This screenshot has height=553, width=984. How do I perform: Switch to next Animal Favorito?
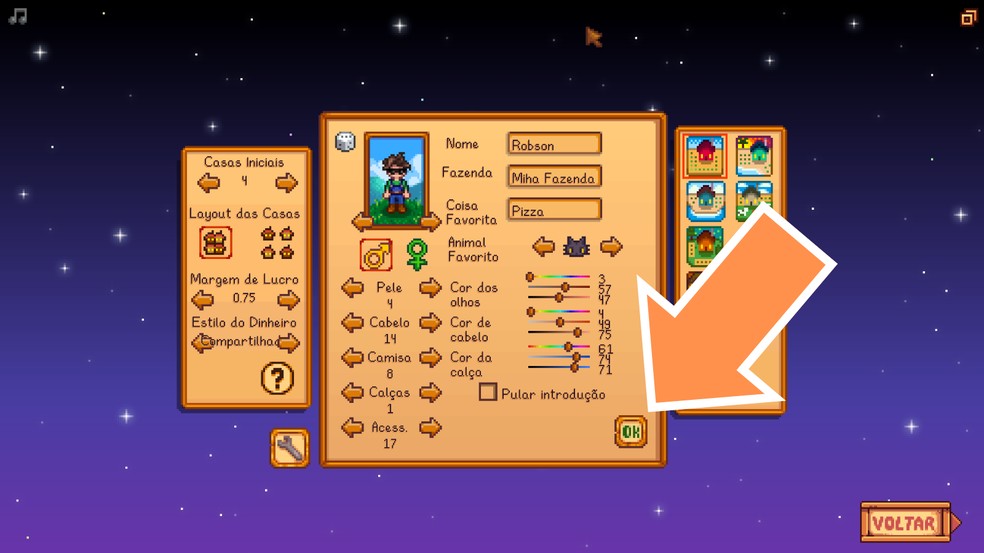(x=611, y=246)
